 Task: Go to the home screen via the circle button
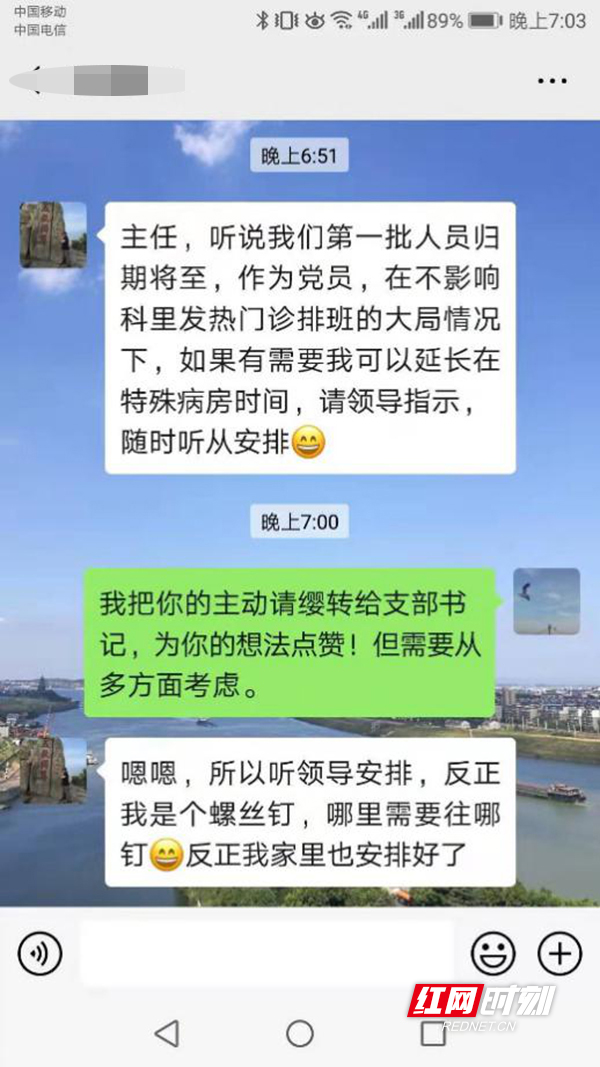[300, 1033]
